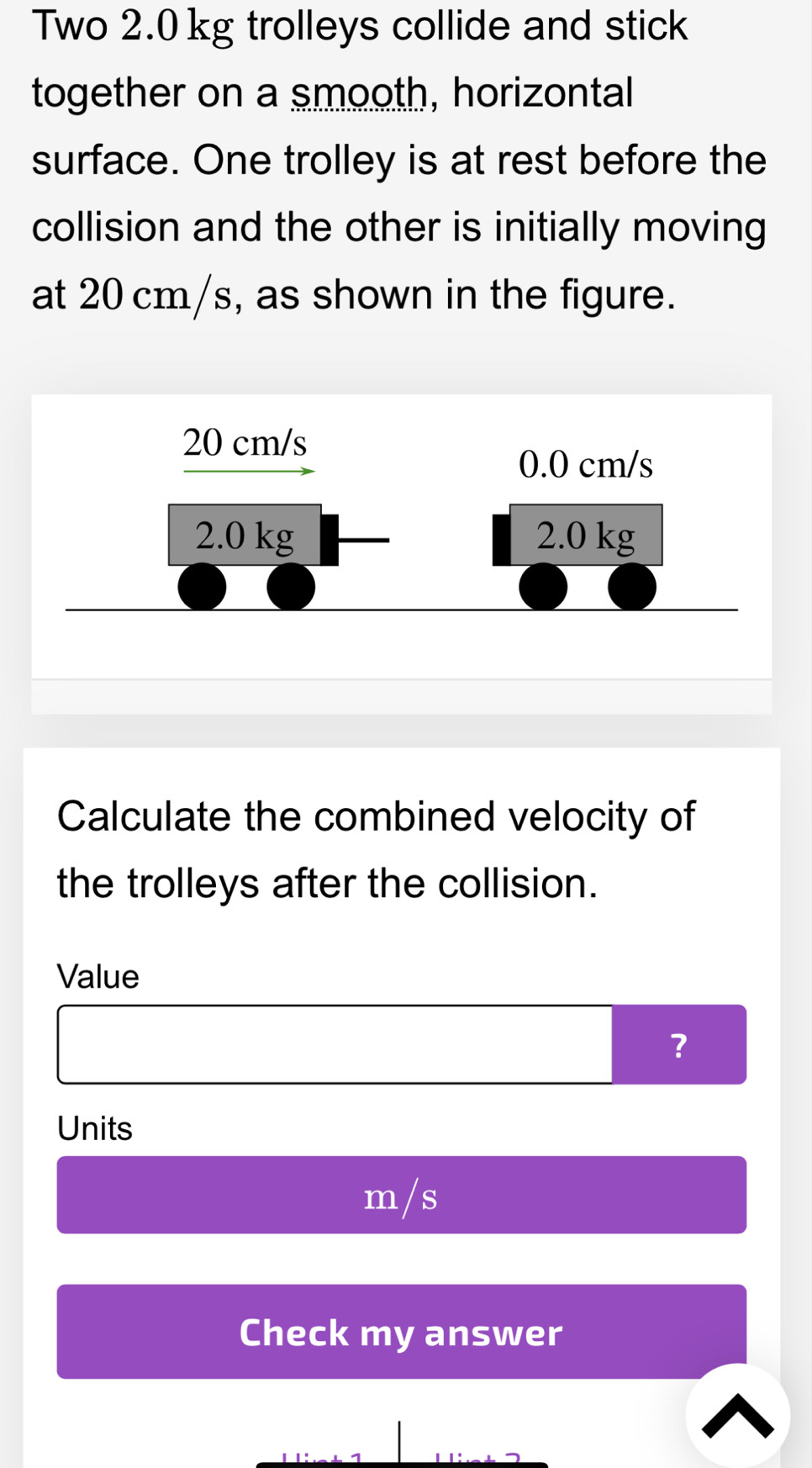Jump back to top with the up arrow
This screenshot has height=1468, width=812.
737,1416
